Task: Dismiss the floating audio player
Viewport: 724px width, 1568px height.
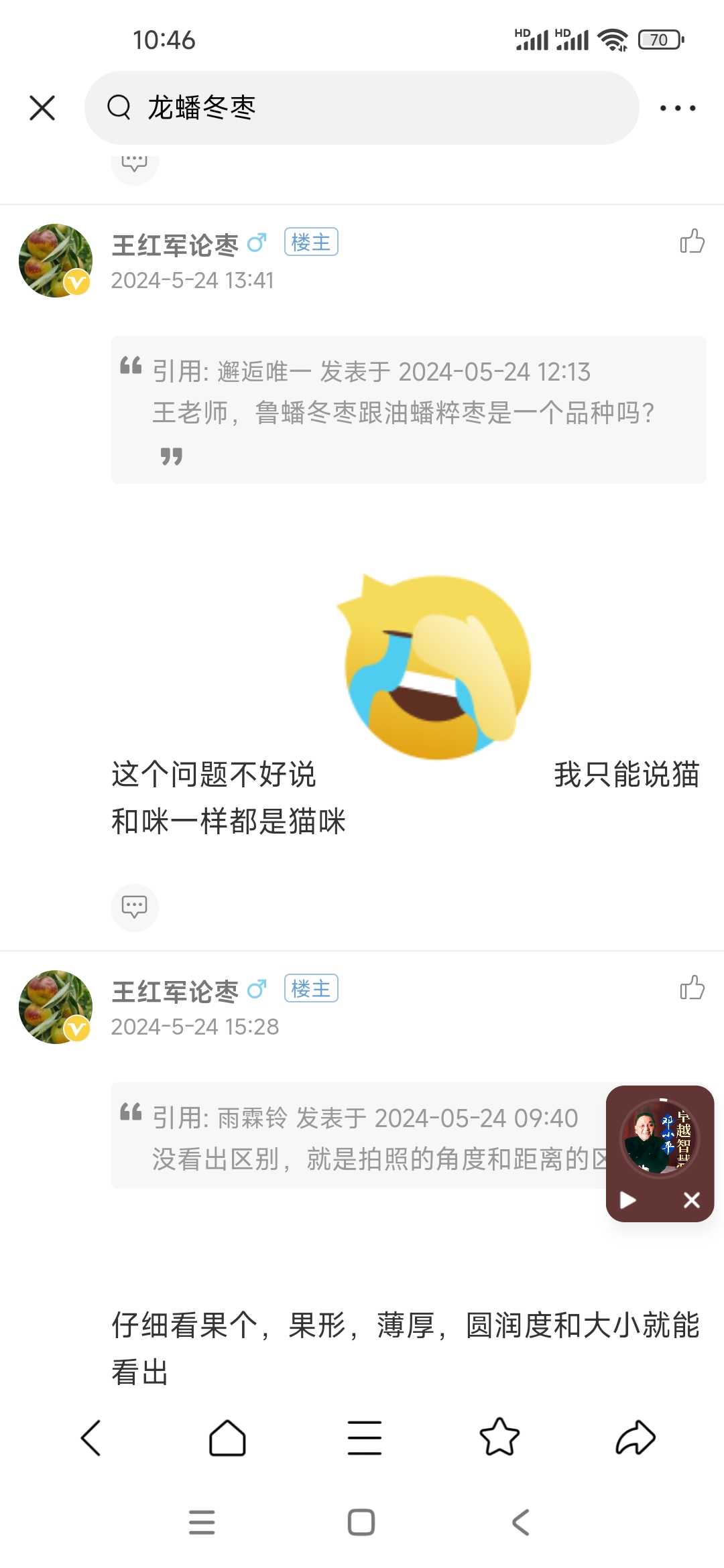Action: (x=691, y=1199)
